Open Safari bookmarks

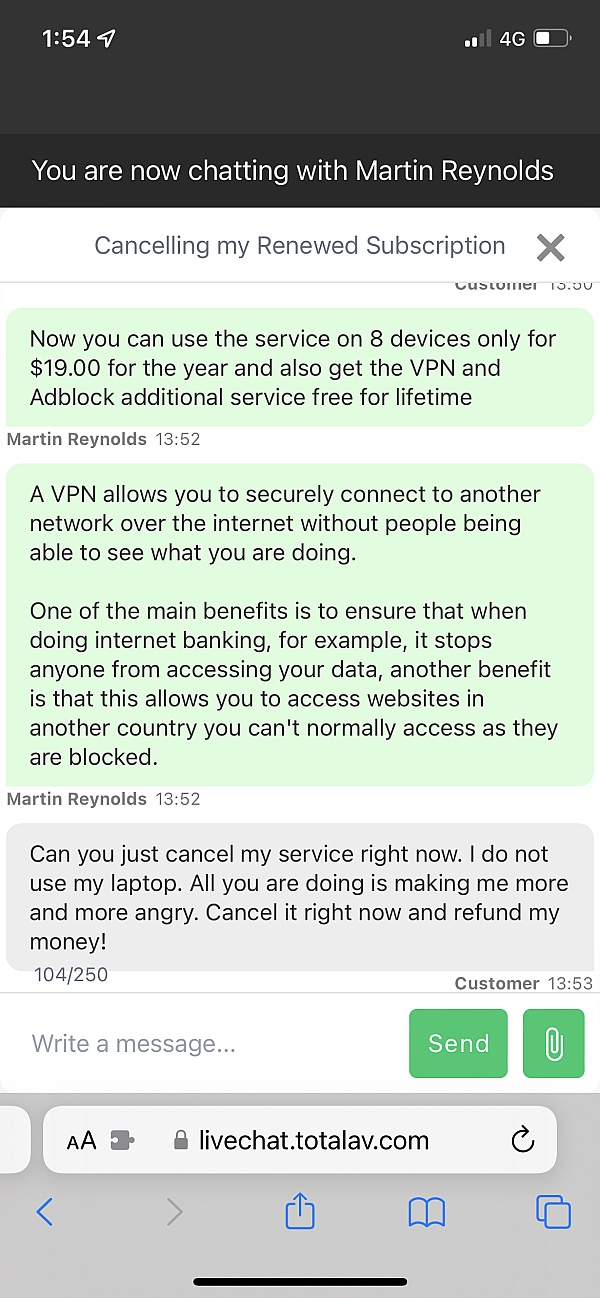(427, 1213)
